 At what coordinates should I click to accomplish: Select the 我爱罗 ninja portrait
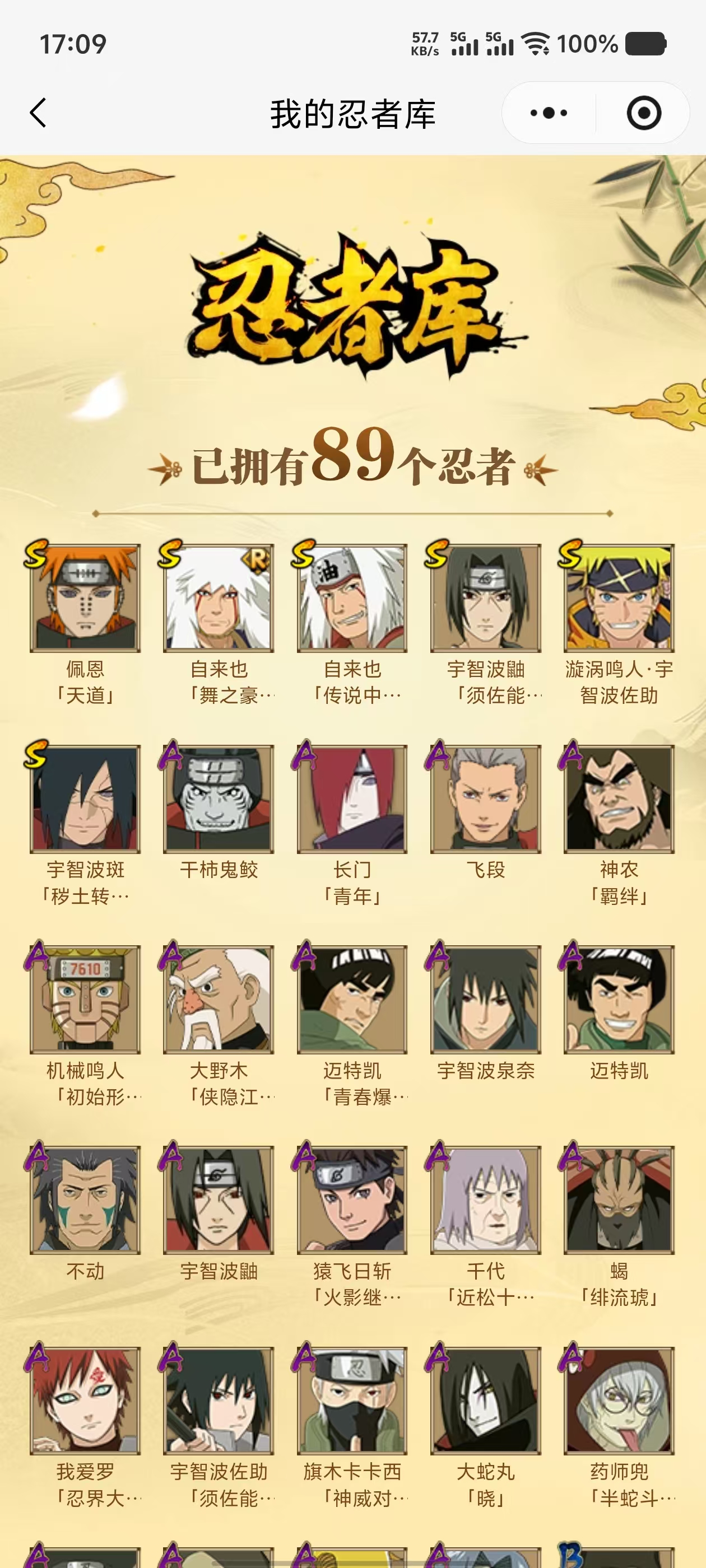click(85, 1401)
